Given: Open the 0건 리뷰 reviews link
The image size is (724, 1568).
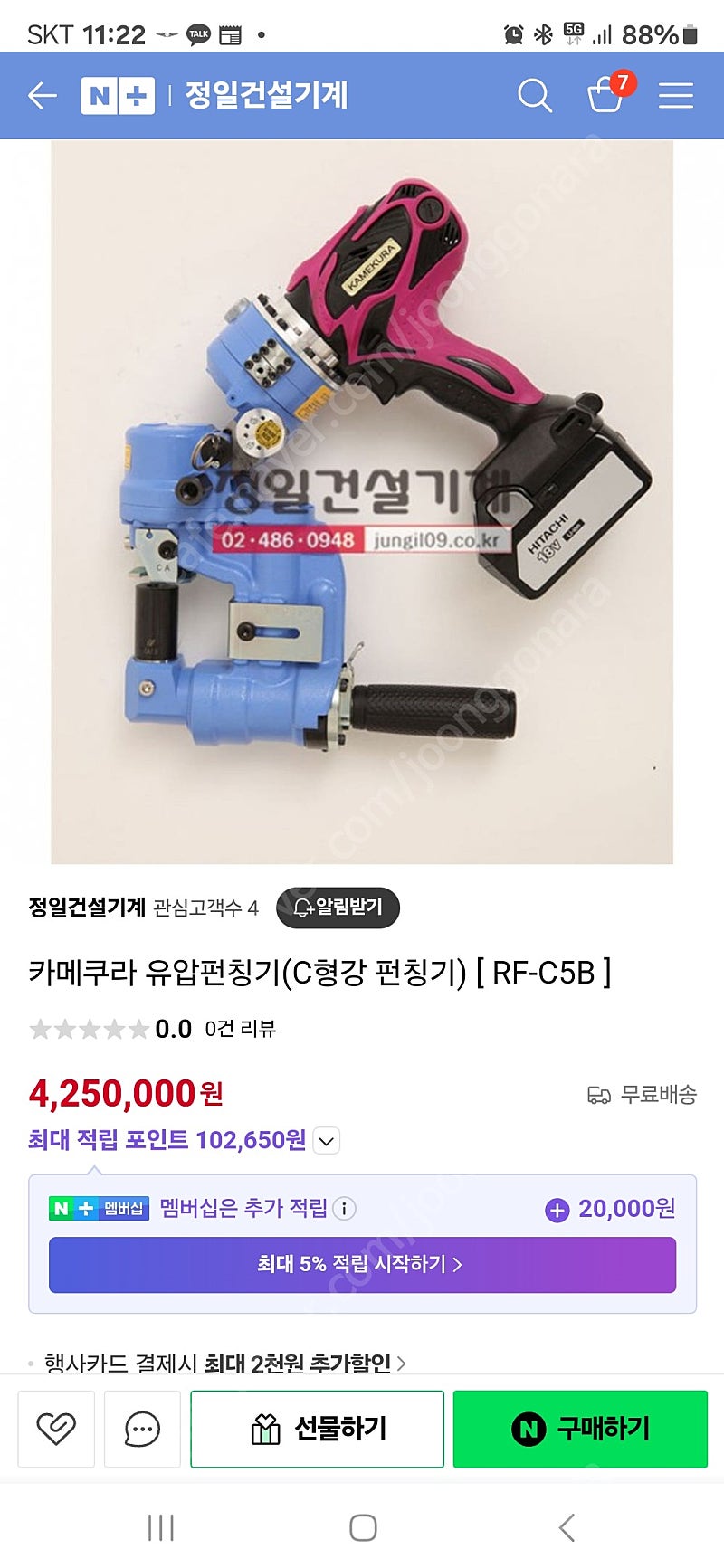Looking at the screenshot, I should pos(240,1029).
